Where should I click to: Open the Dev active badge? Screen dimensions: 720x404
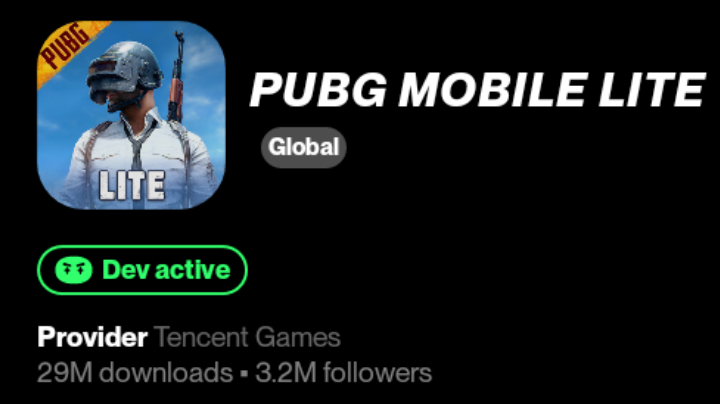142,270
